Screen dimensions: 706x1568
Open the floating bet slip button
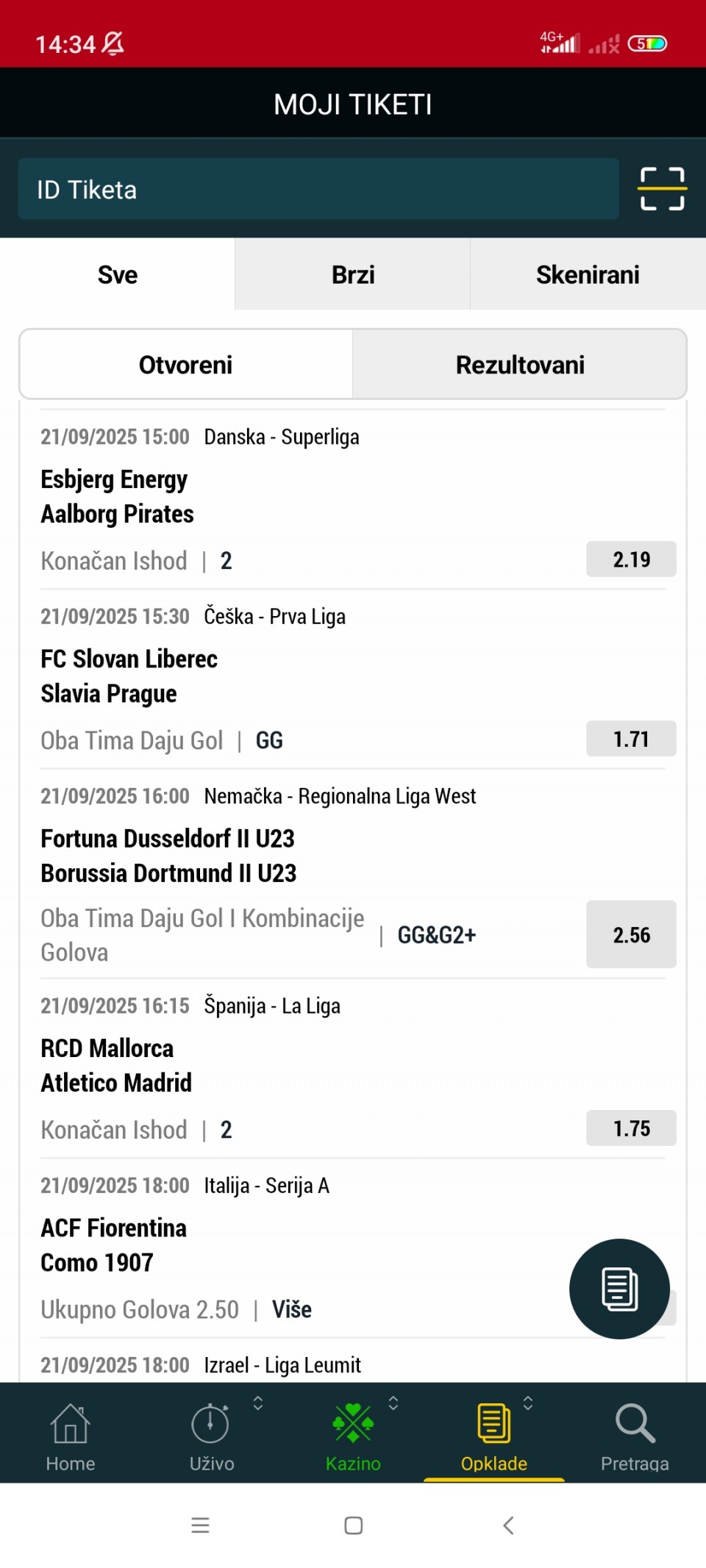(x=619, y=1289)
